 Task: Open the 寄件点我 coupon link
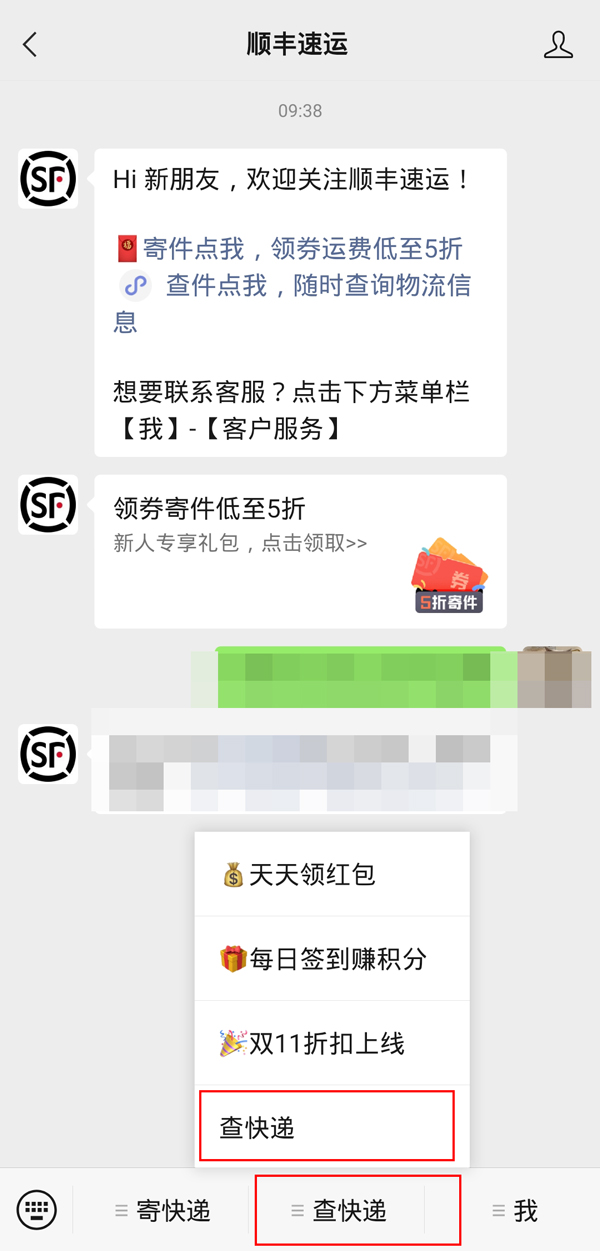pos(302,249)
